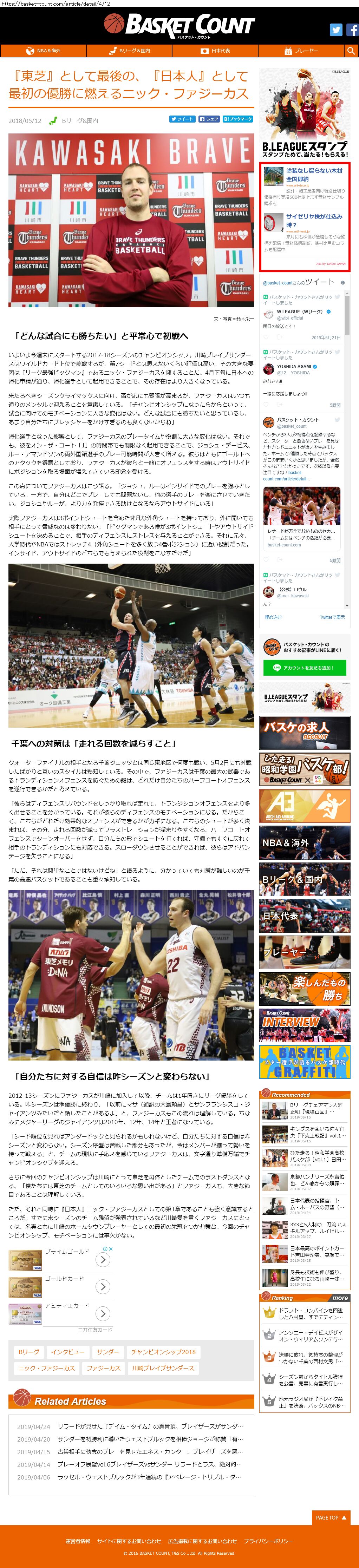Open related article dated 2019/04/24
The width and height of the screenshot is (359, 1568).
point(131,1426)
